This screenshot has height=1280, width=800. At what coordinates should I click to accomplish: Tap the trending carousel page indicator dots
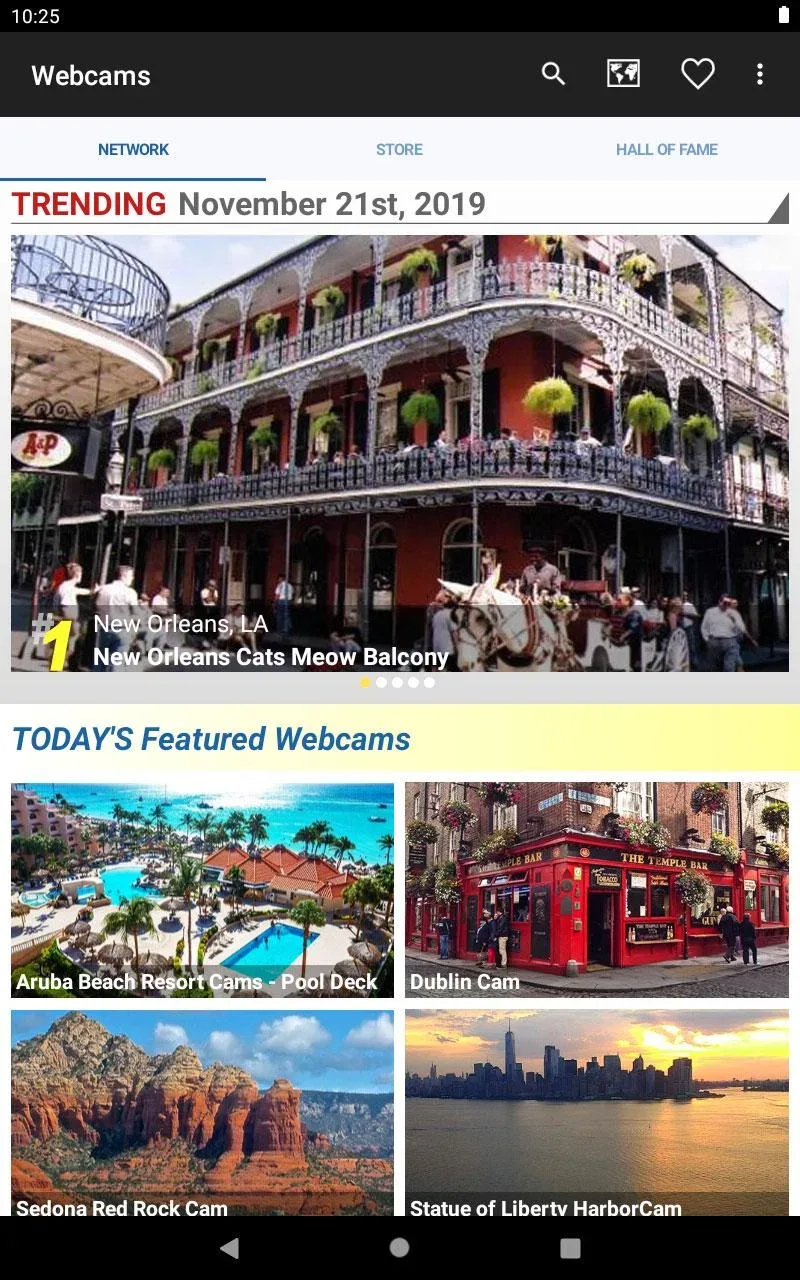[x=397, y=682]
